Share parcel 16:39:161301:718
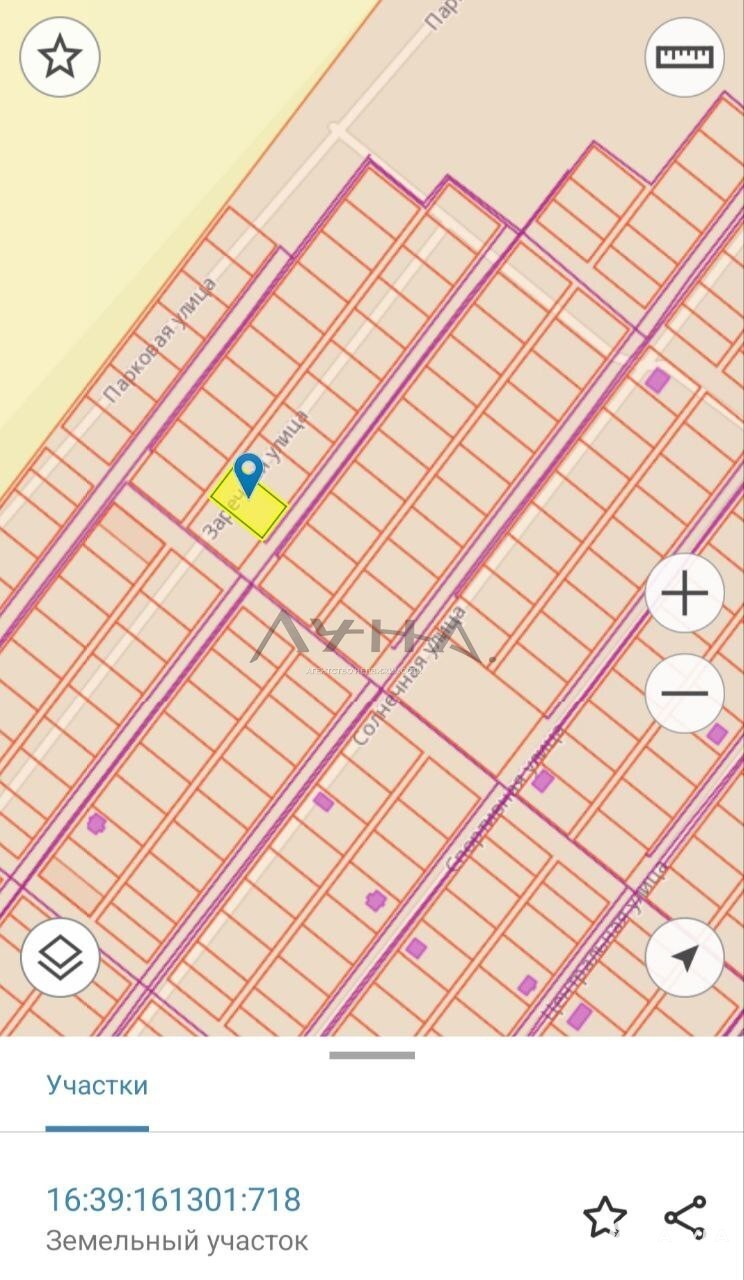The width and height of the screenshot is (744, 1280). 685,1217
